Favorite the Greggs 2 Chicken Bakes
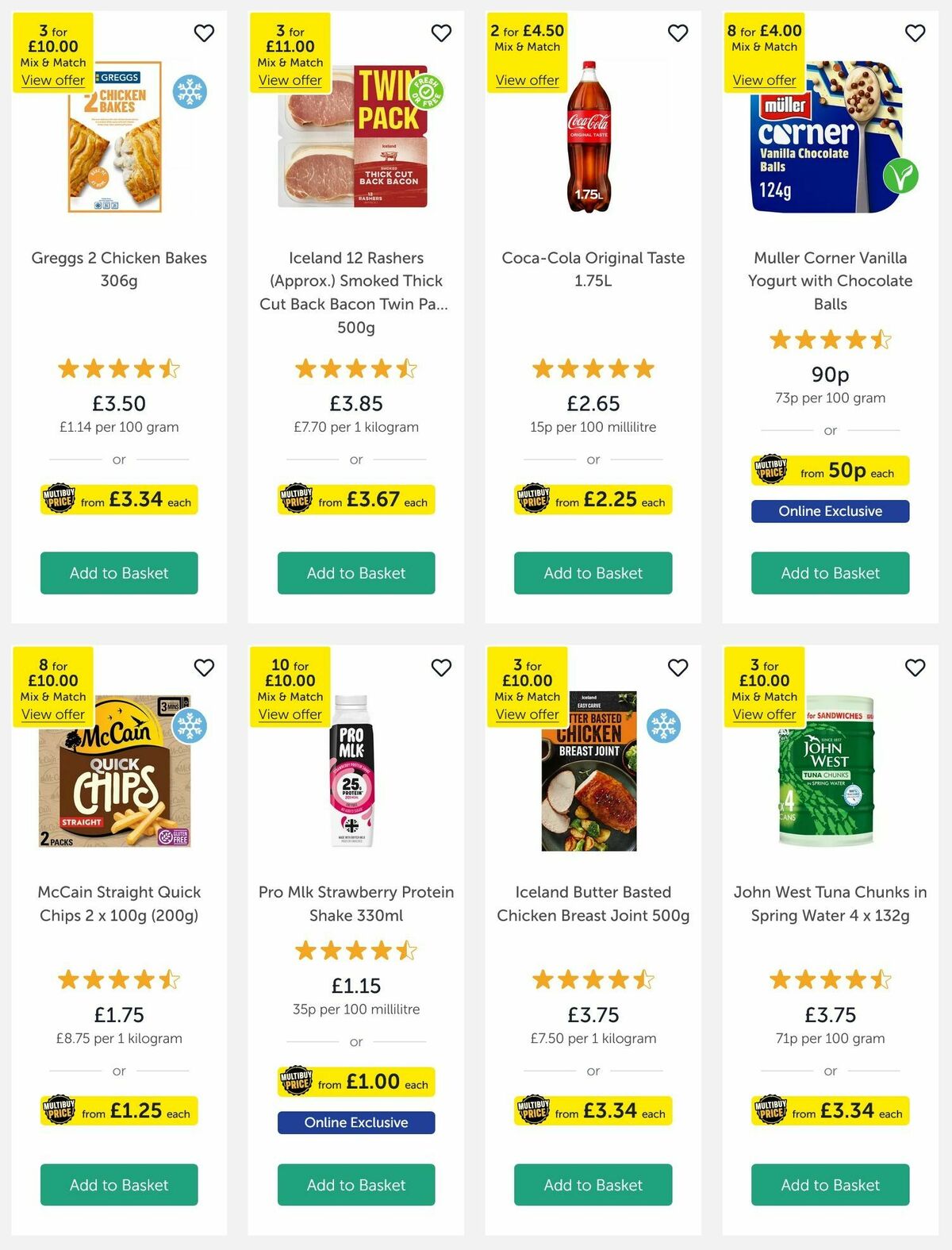Image resolution: width=952 pixels, height=1250 pixels. point(204,33)
